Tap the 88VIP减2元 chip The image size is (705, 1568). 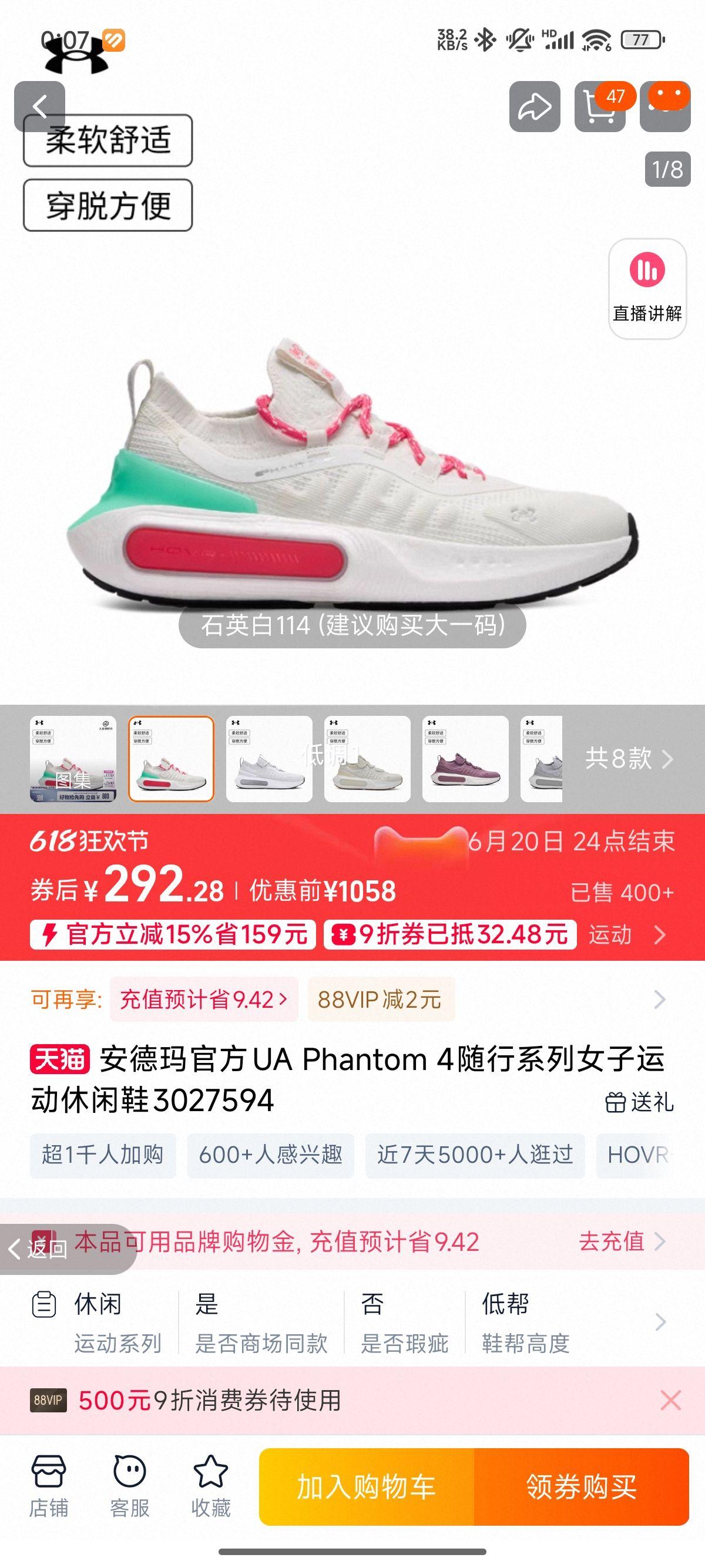(381, 1000)
